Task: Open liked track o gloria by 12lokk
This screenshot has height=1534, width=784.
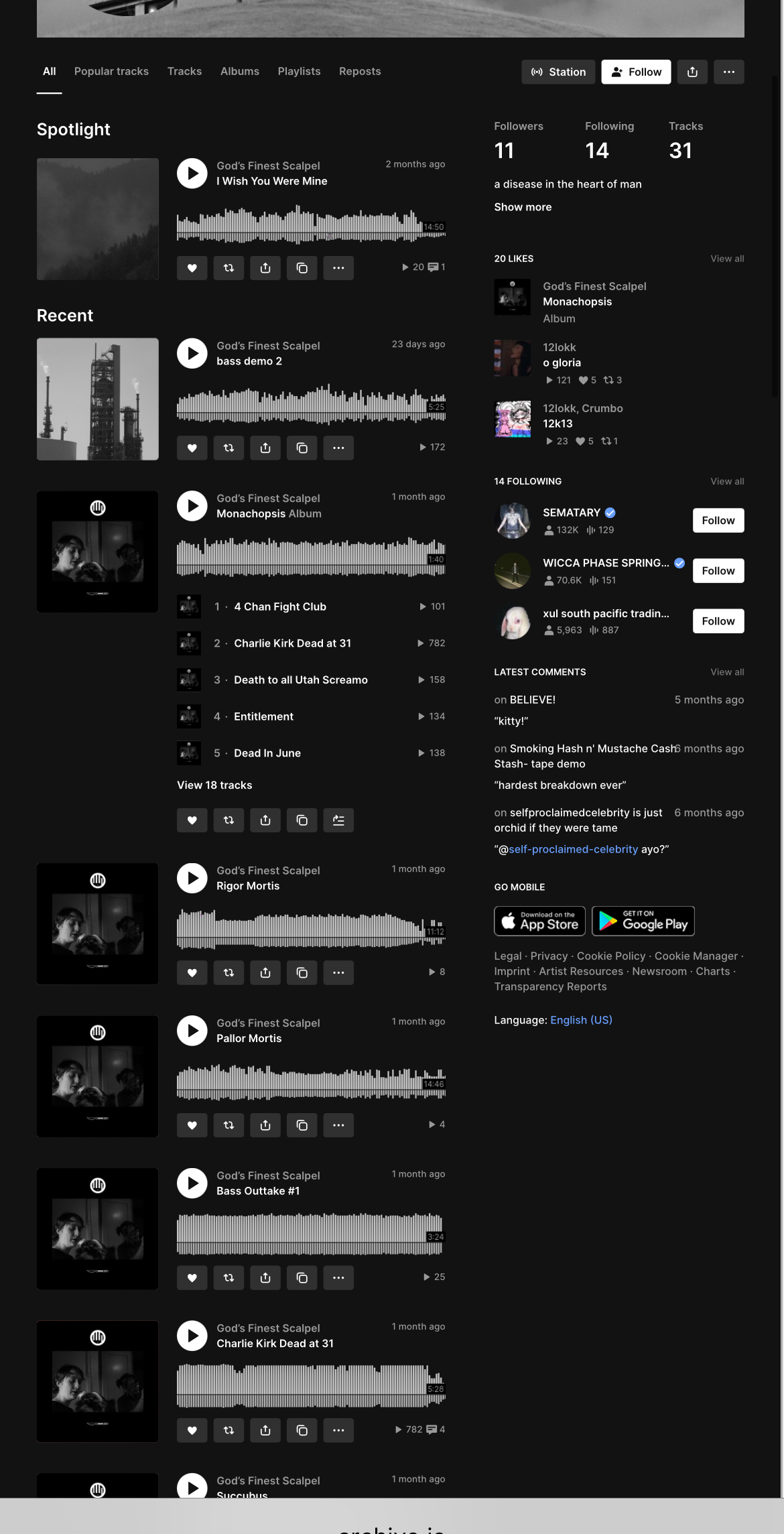Action: 562,363
